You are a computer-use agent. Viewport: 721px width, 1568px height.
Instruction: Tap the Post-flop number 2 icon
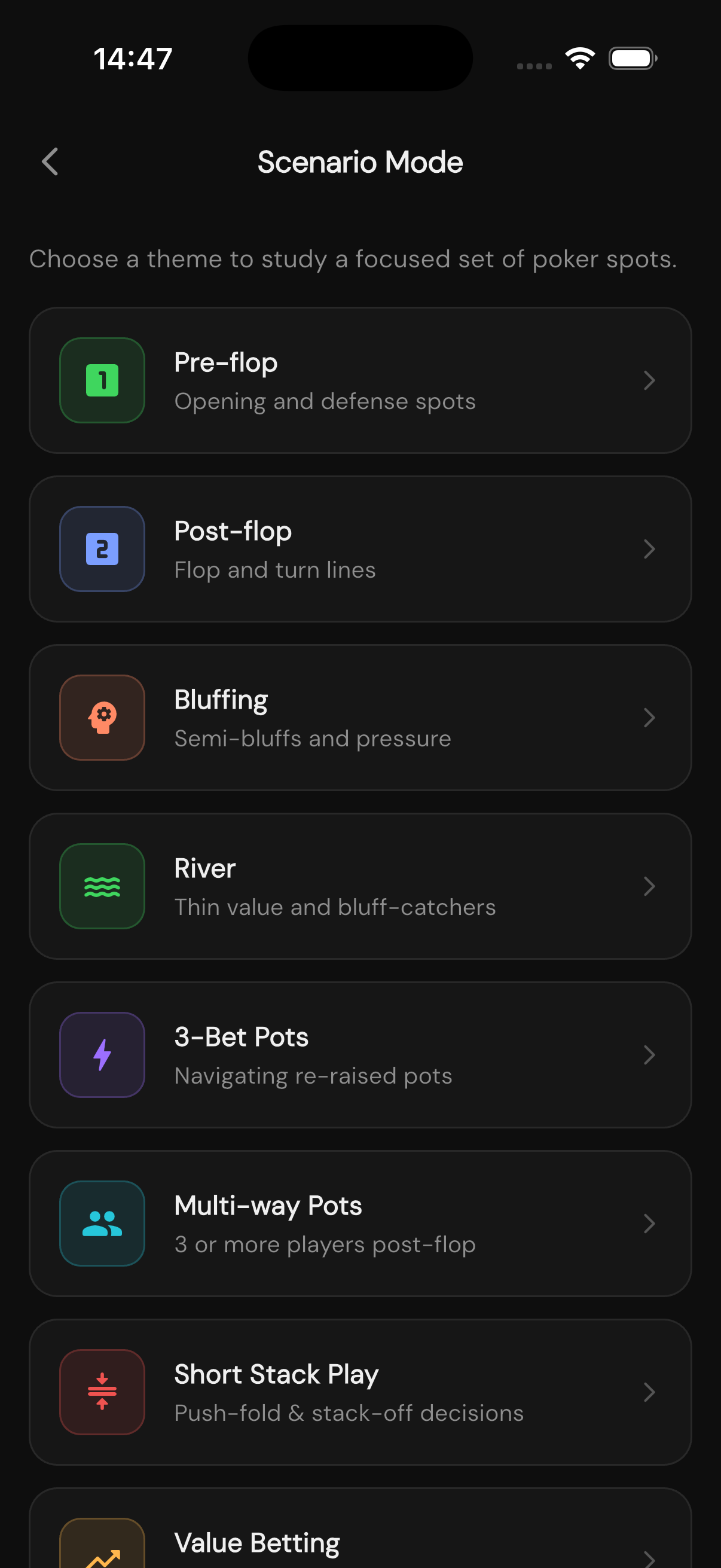(102, 548)
